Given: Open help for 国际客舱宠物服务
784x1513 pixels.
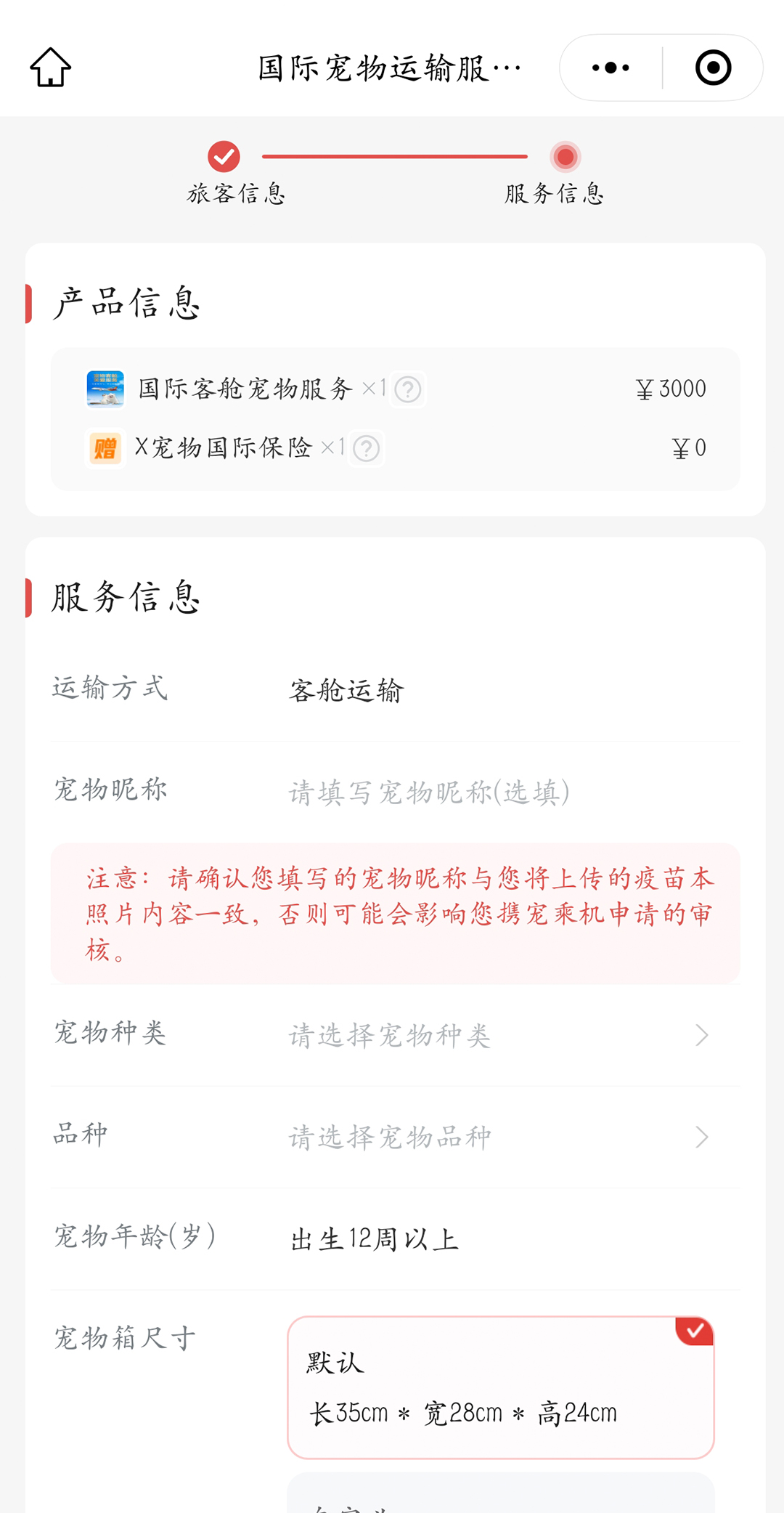Looking at the screenshot, I should click(408, 389).
